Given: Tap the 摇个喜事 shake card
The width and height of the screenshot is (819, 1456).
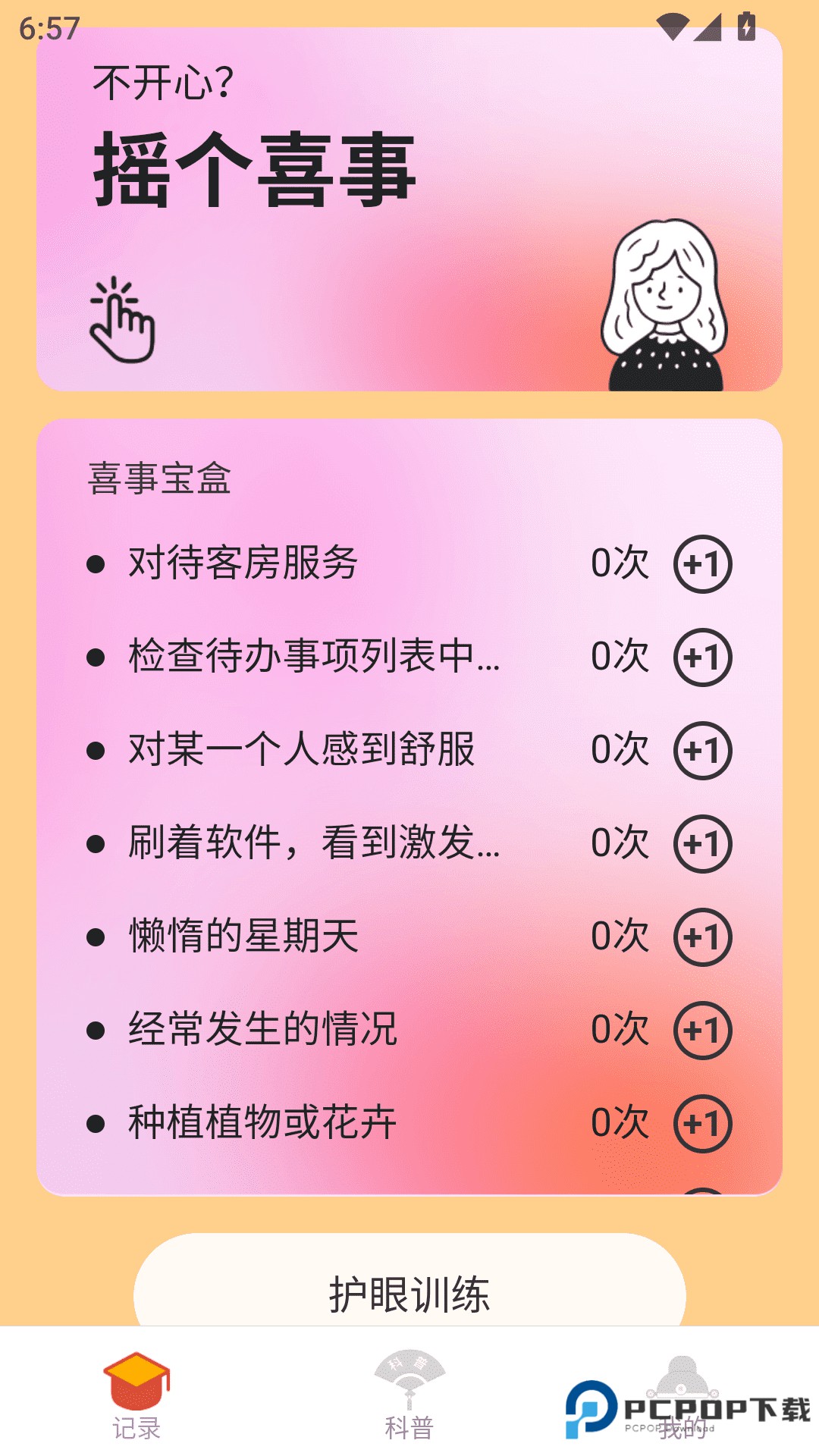Looking at the screenshot, I should 409,212.
